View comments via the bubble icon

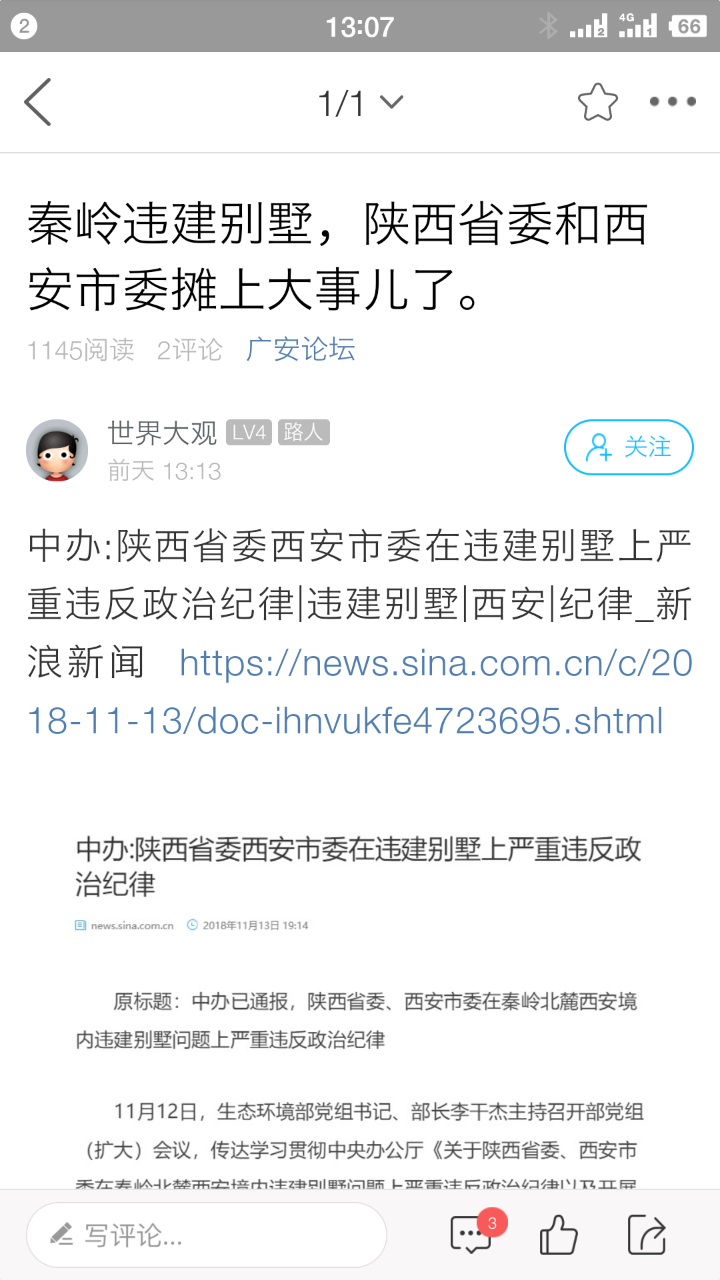471,1234
